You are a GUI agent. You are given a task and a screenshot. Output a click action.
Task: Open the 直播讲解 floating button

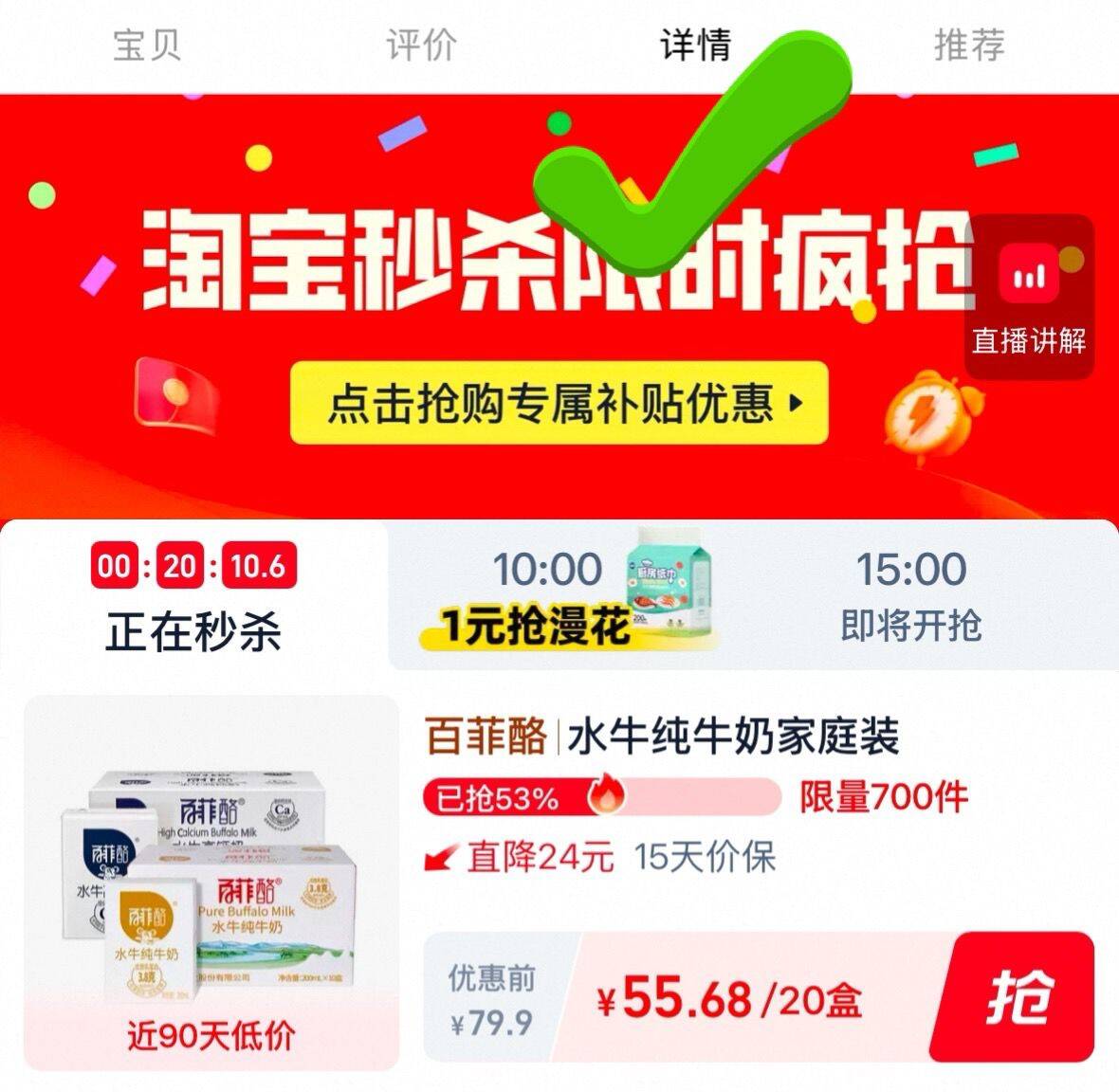(1029, 298)
